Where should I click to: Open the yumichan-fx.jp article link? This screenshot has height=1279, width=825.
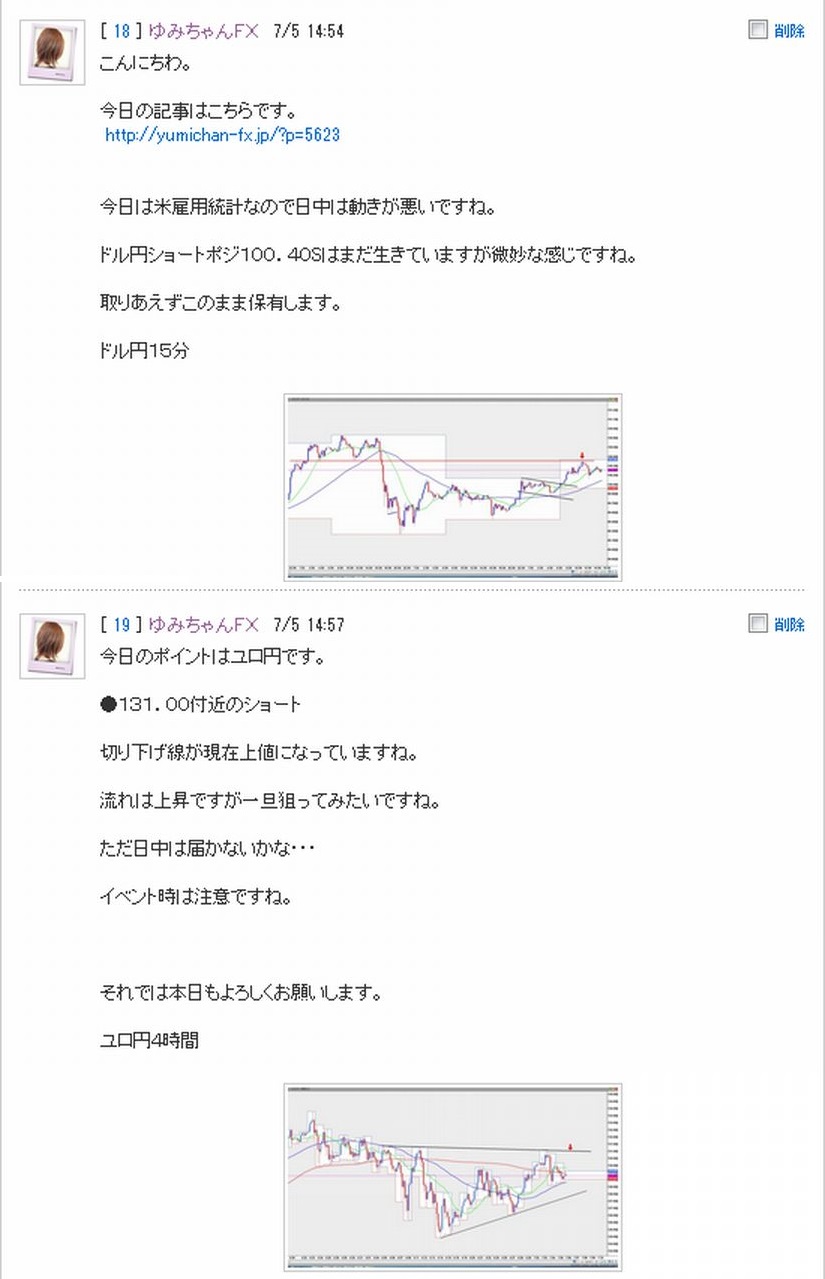tap(222, 134)
